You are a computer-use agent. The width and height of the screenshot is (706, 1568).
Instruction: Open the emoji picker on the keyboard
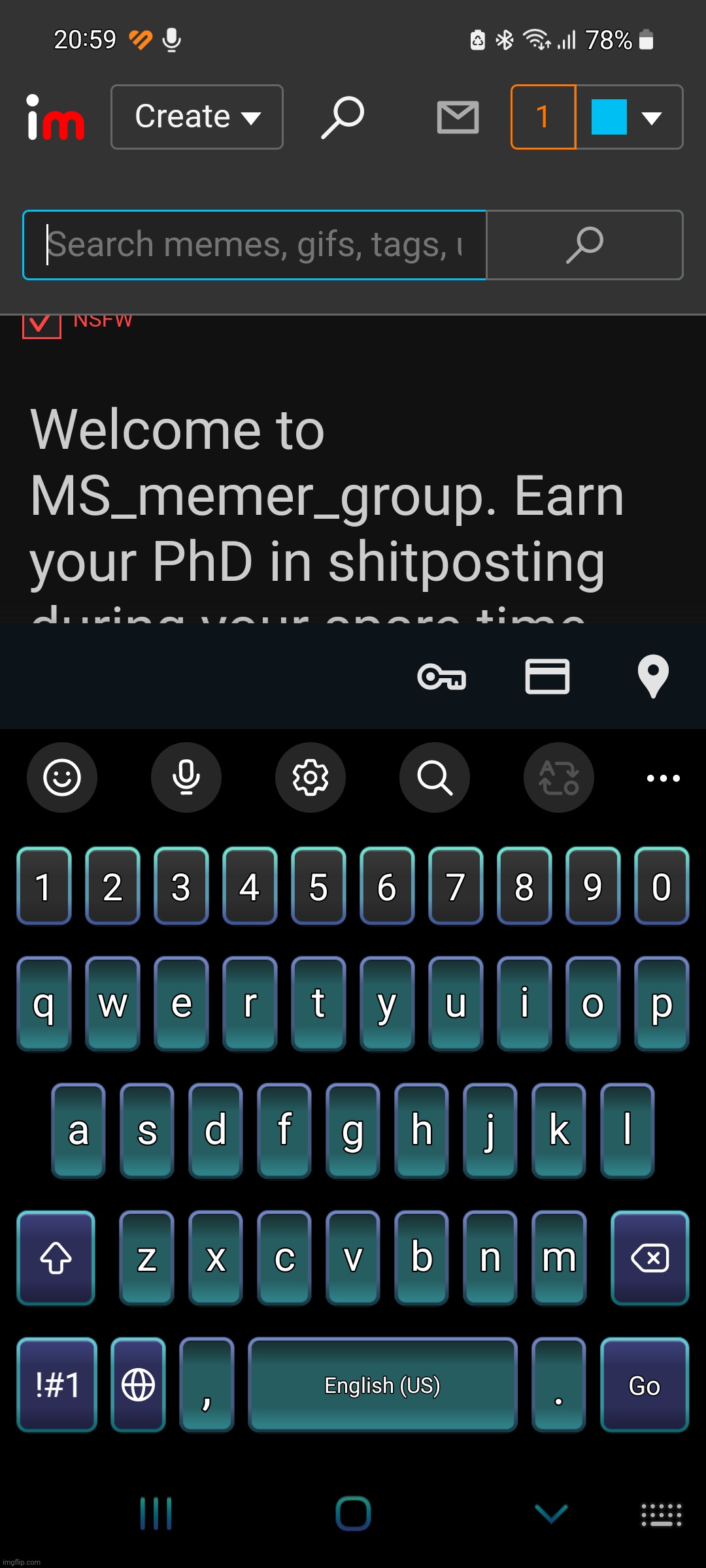(x=62, y=777)
